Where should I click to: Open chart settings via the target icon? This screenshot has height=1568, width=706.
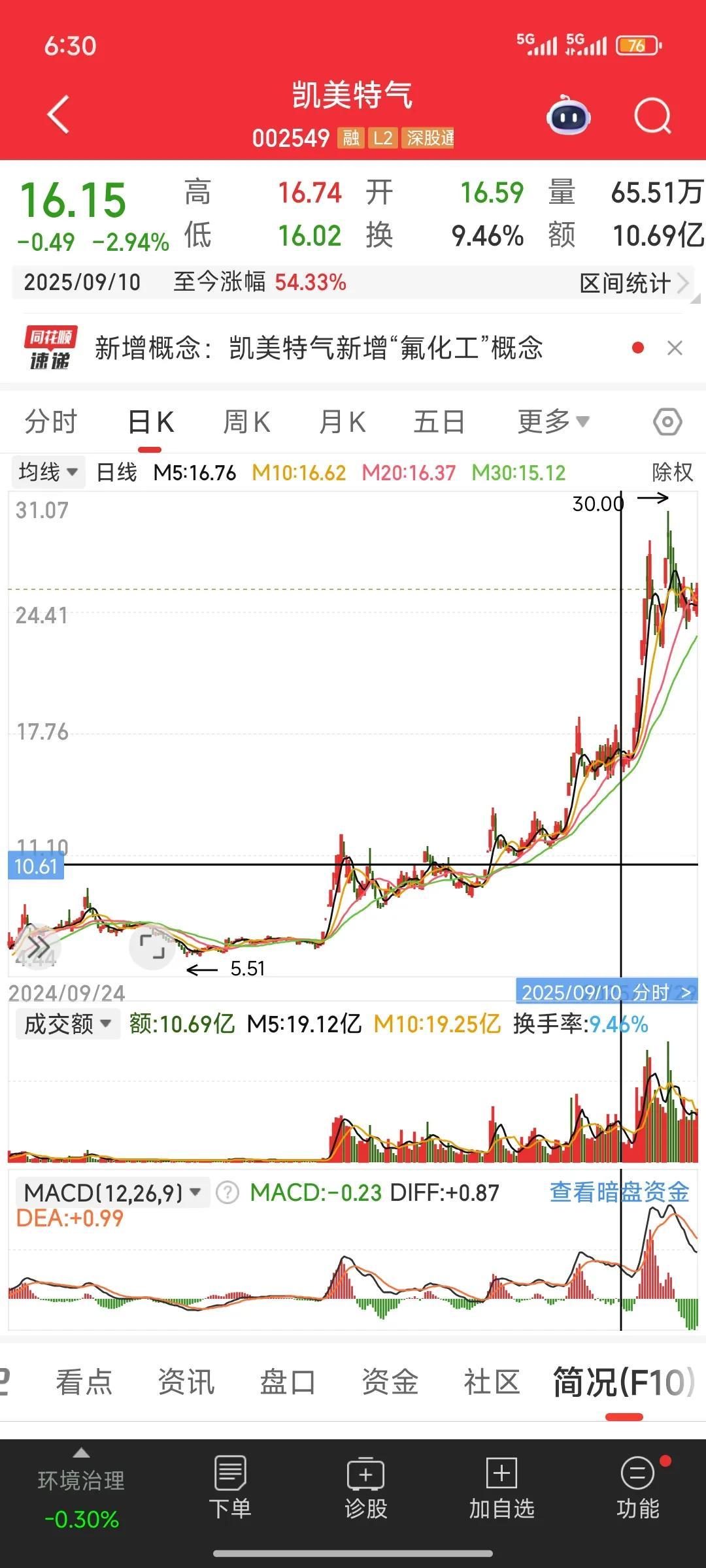point(667,421)
